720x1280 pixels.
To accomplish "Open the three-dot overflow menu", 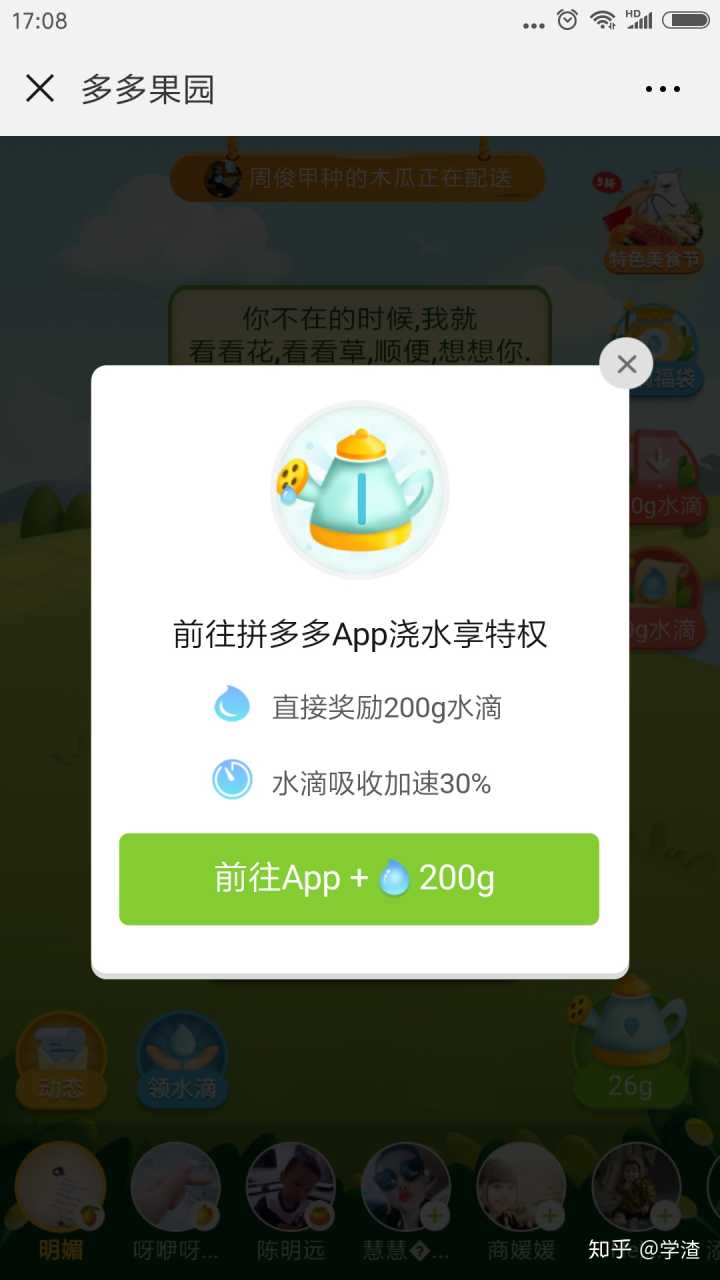I will pos(662,89).
